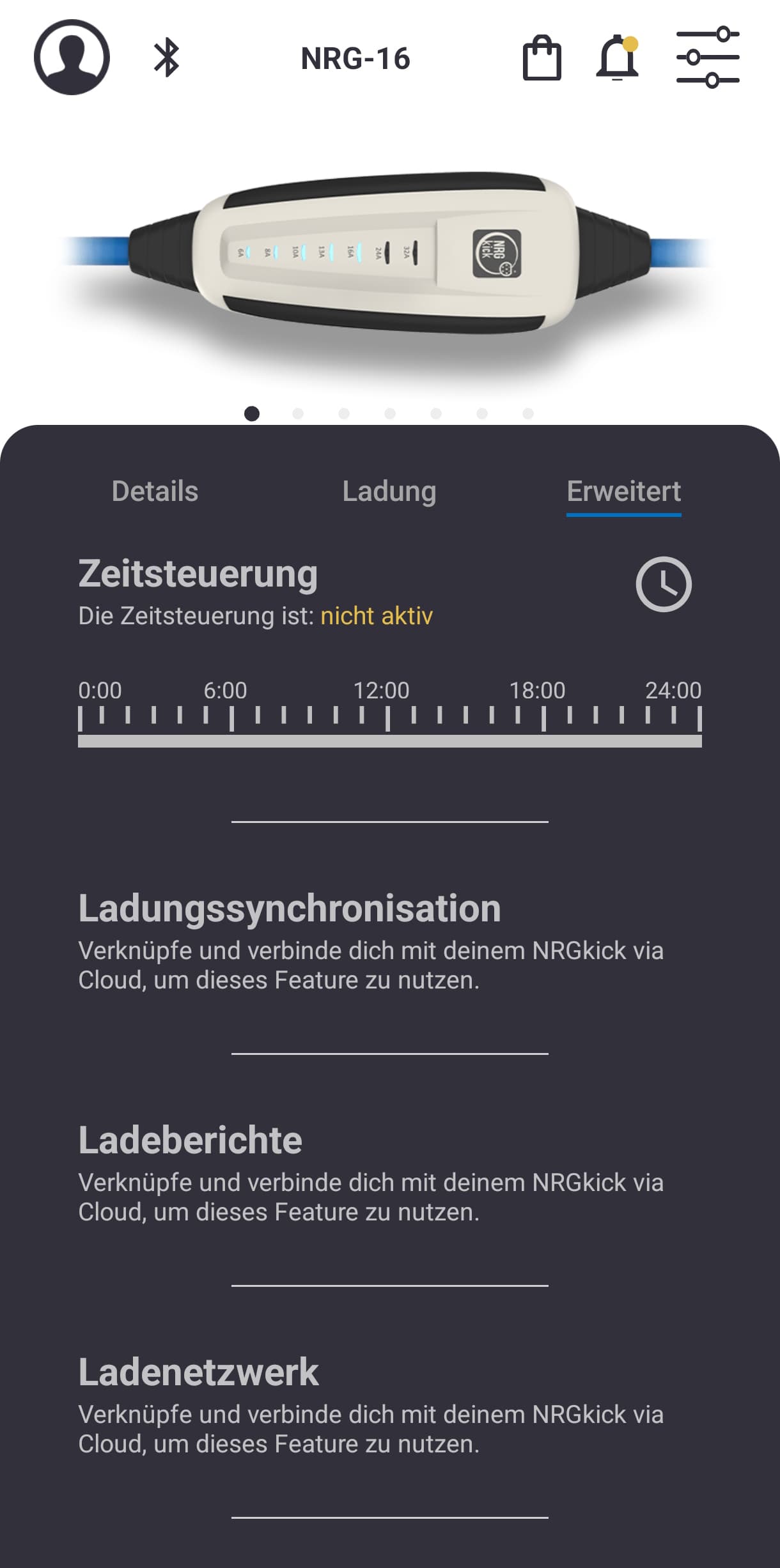Screen dimensions: 780x1568
Task: Open the user profile icon
Action: [x=72, y=58]
